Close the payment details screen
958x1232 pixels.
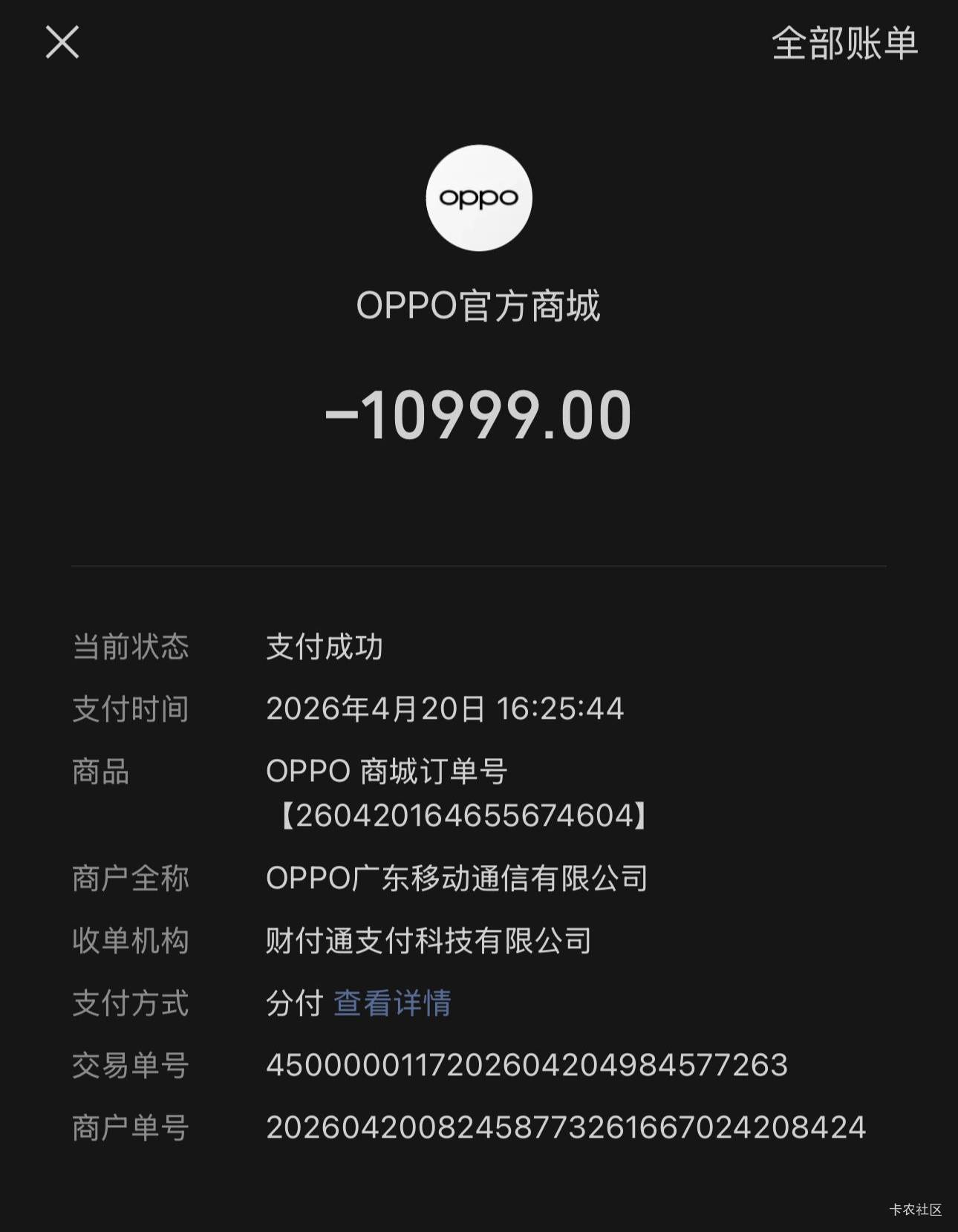point(62,42)
